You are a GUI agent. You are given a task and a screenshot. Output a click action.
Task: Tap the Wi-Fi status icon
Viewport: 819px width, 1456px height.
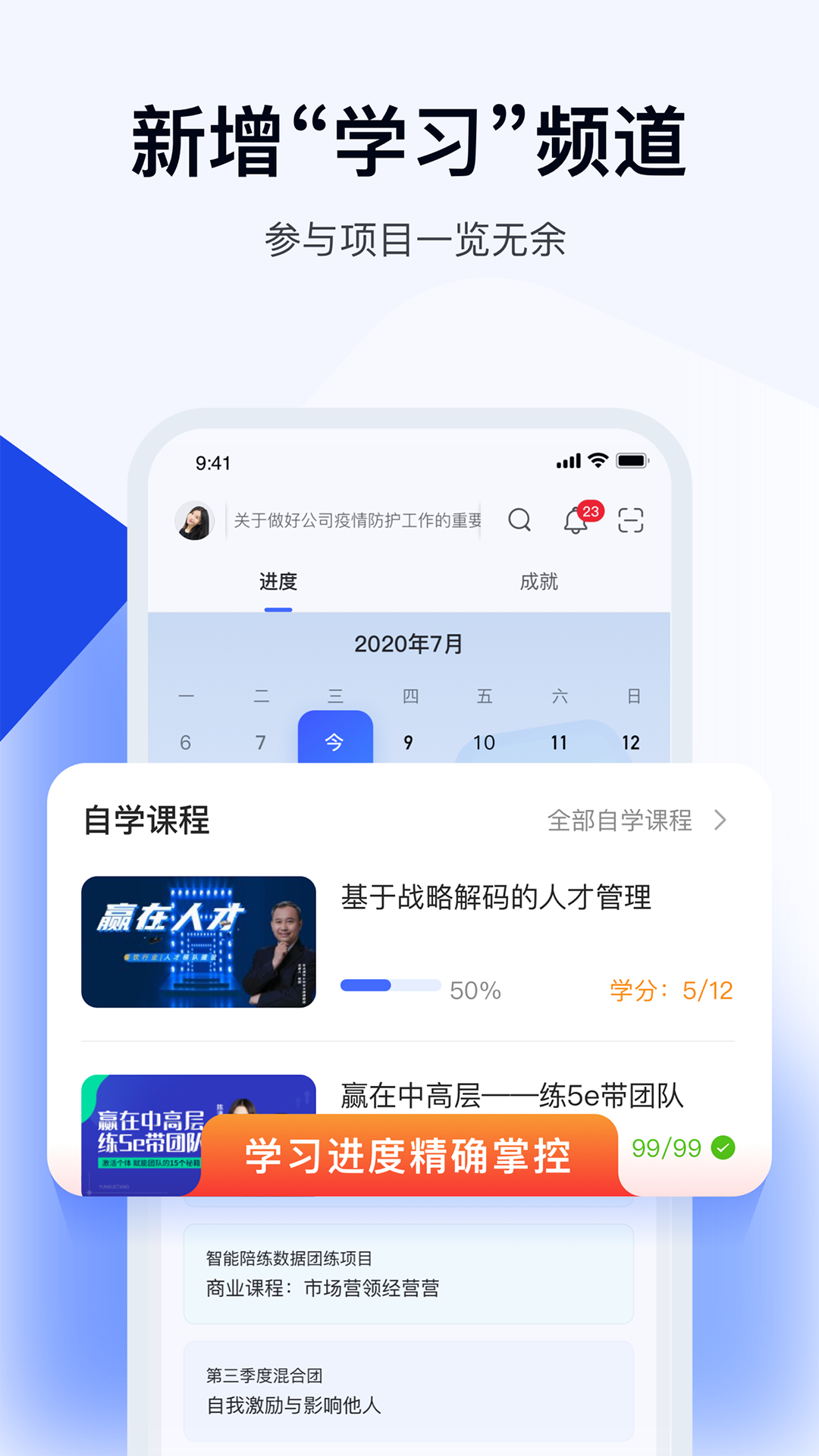pos(596,459)
